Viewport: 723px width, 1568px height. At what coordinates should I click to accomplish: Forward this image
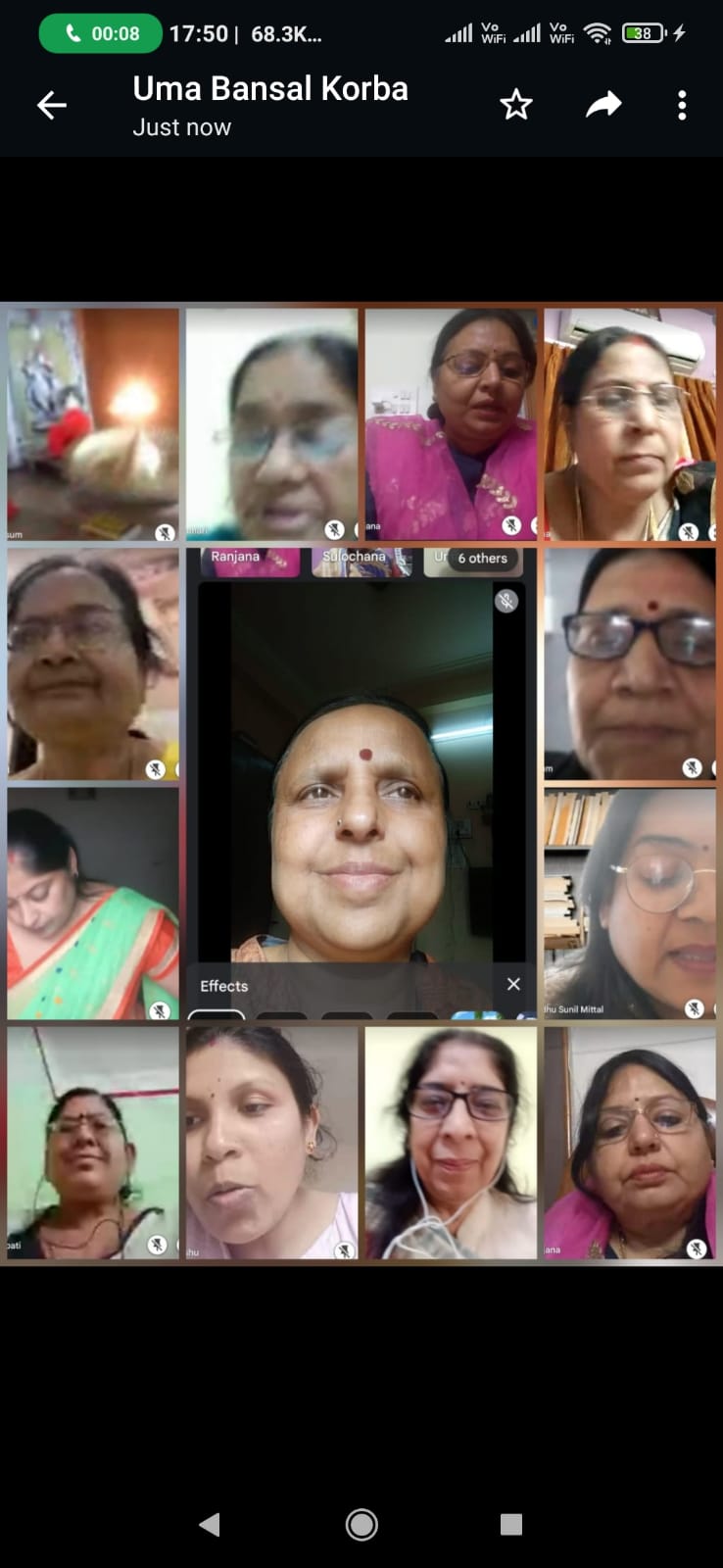602,105
